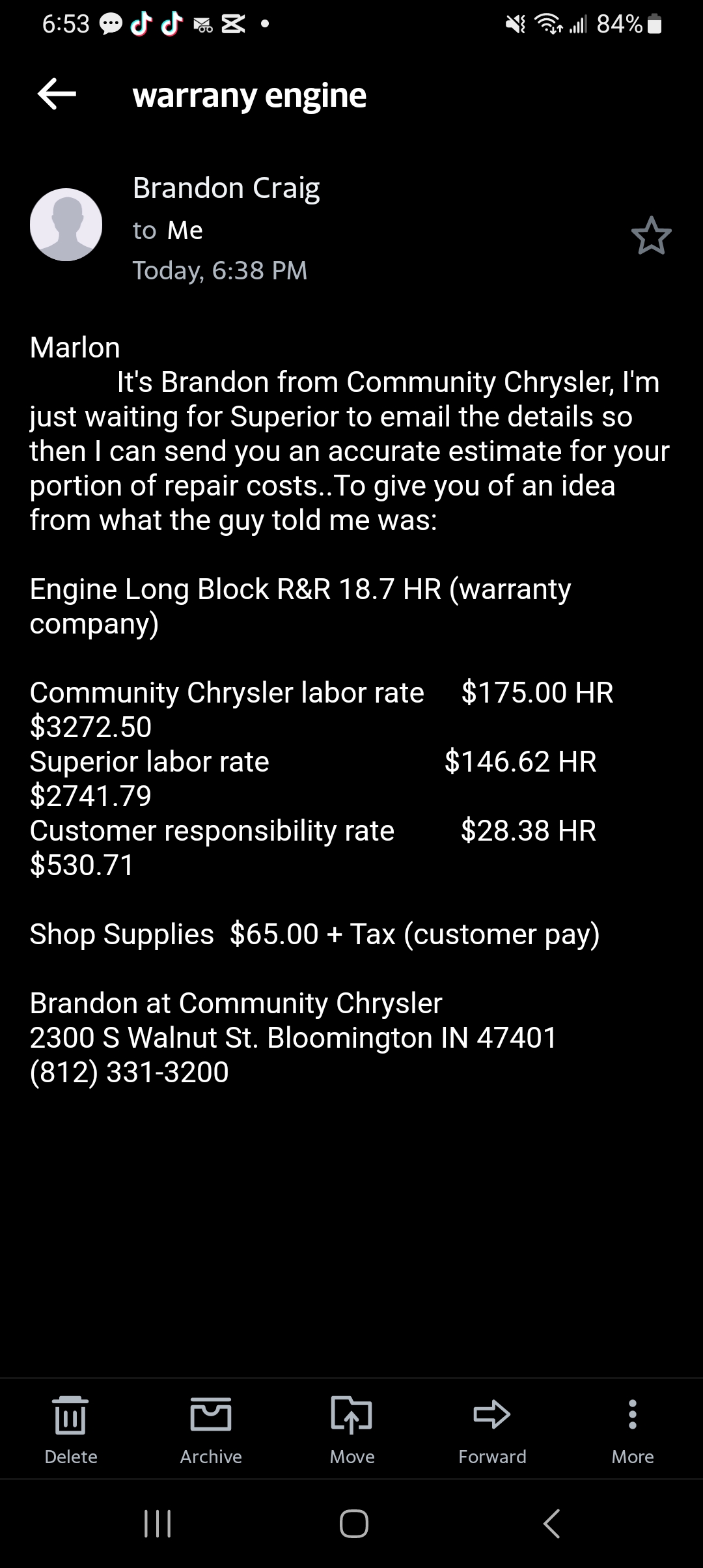Go back to the inbox
The width and height of the screenshot is (703, 1568).
[x=54, y=94]
